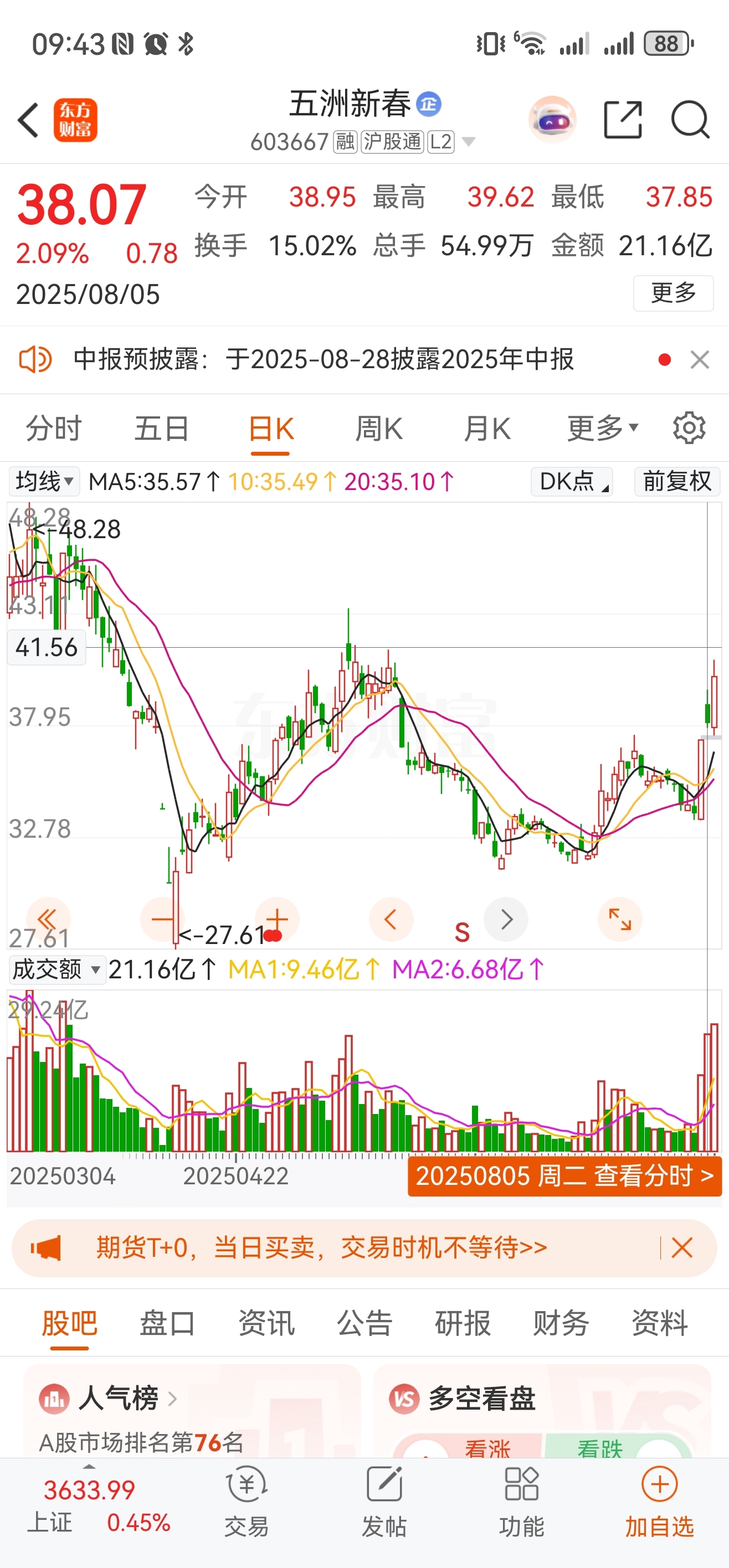The image size is (729, 1568).
Task: Expand more quote details via 更多 button
Action: pyautogui.click(x=673, y=293)
